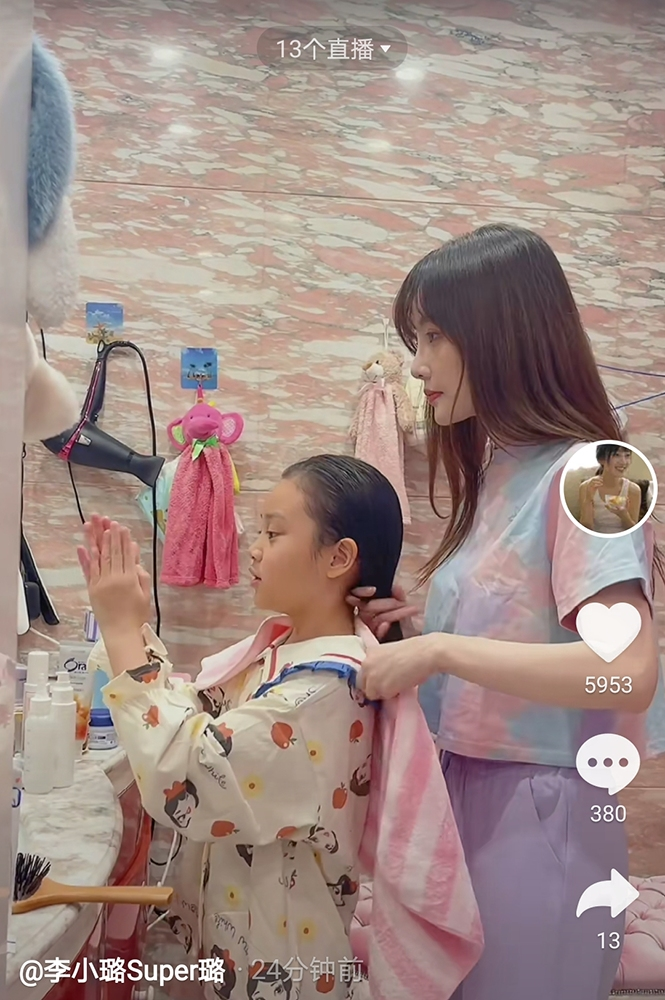Expand the 13个直播 dropdown
The height and width of the screenshot is (1000, 665).
coord(332,48)
